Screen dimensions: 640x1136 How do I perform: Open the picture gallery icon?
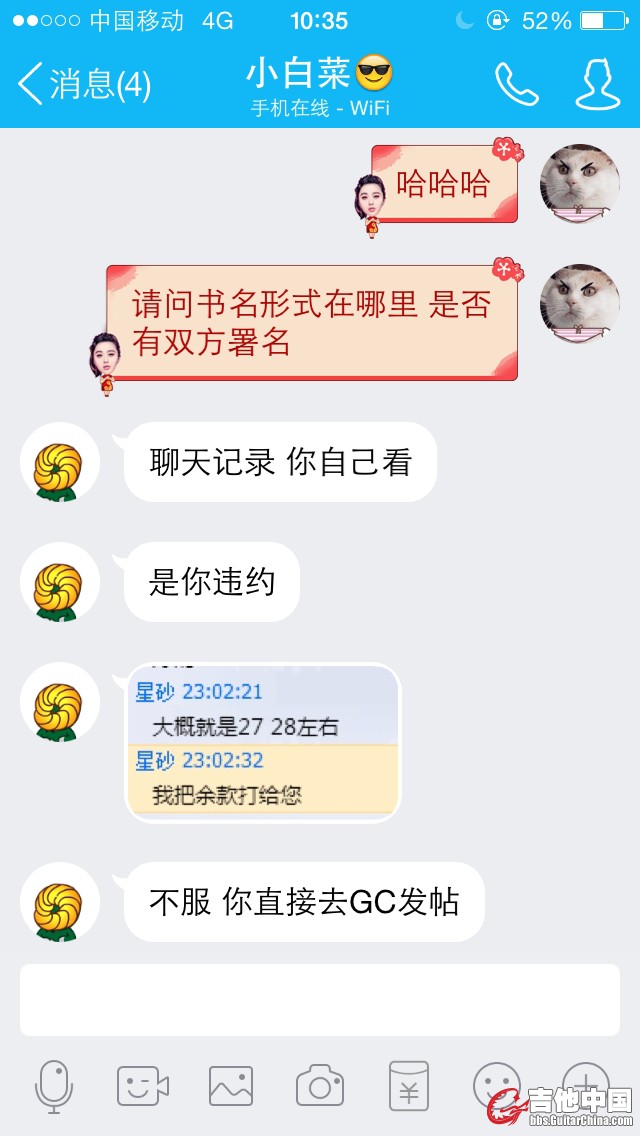pyautogui.click(x=231, y=1086)
